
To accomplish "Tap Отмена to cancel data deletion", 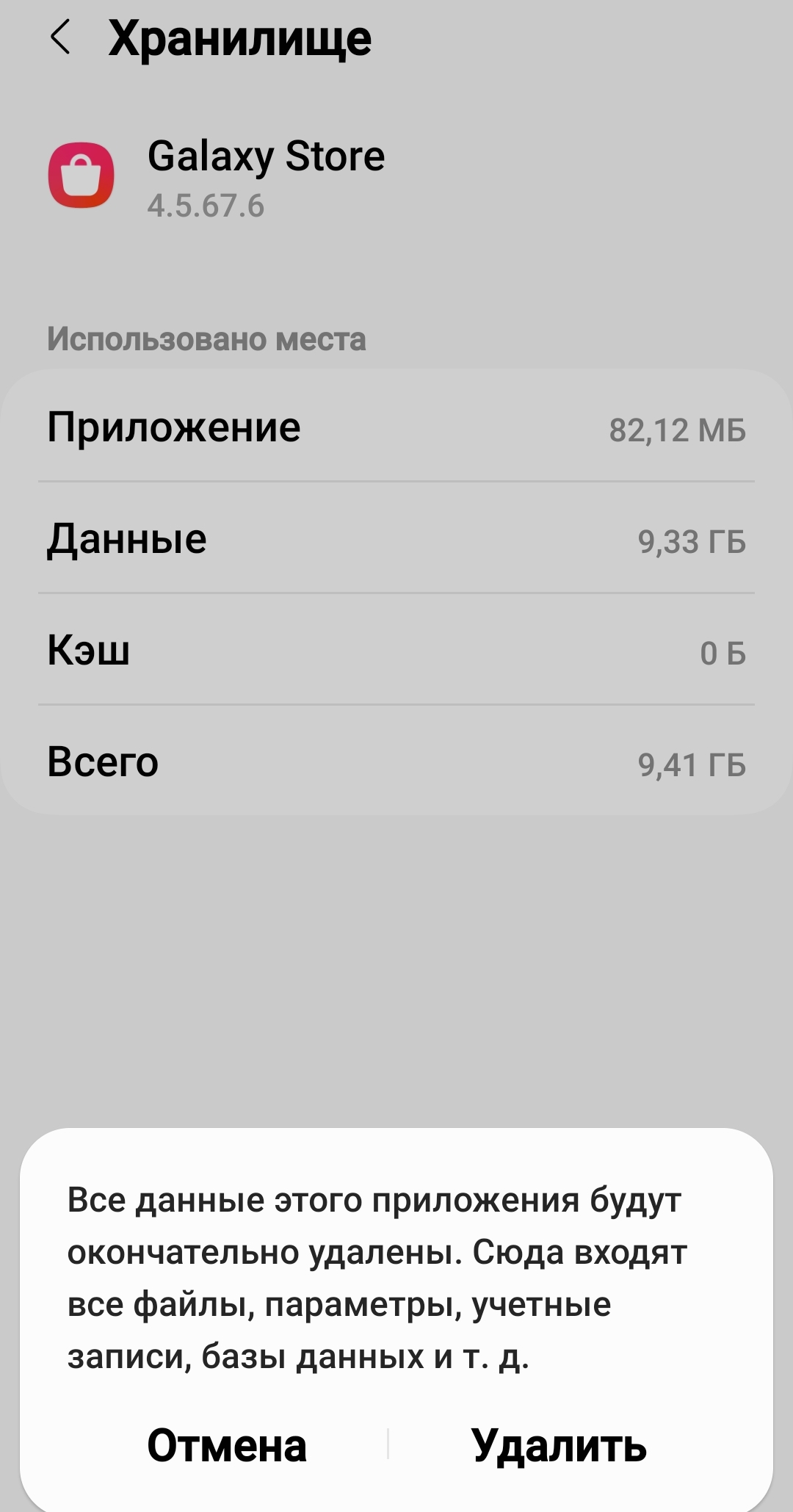I will coord(227,1445).
